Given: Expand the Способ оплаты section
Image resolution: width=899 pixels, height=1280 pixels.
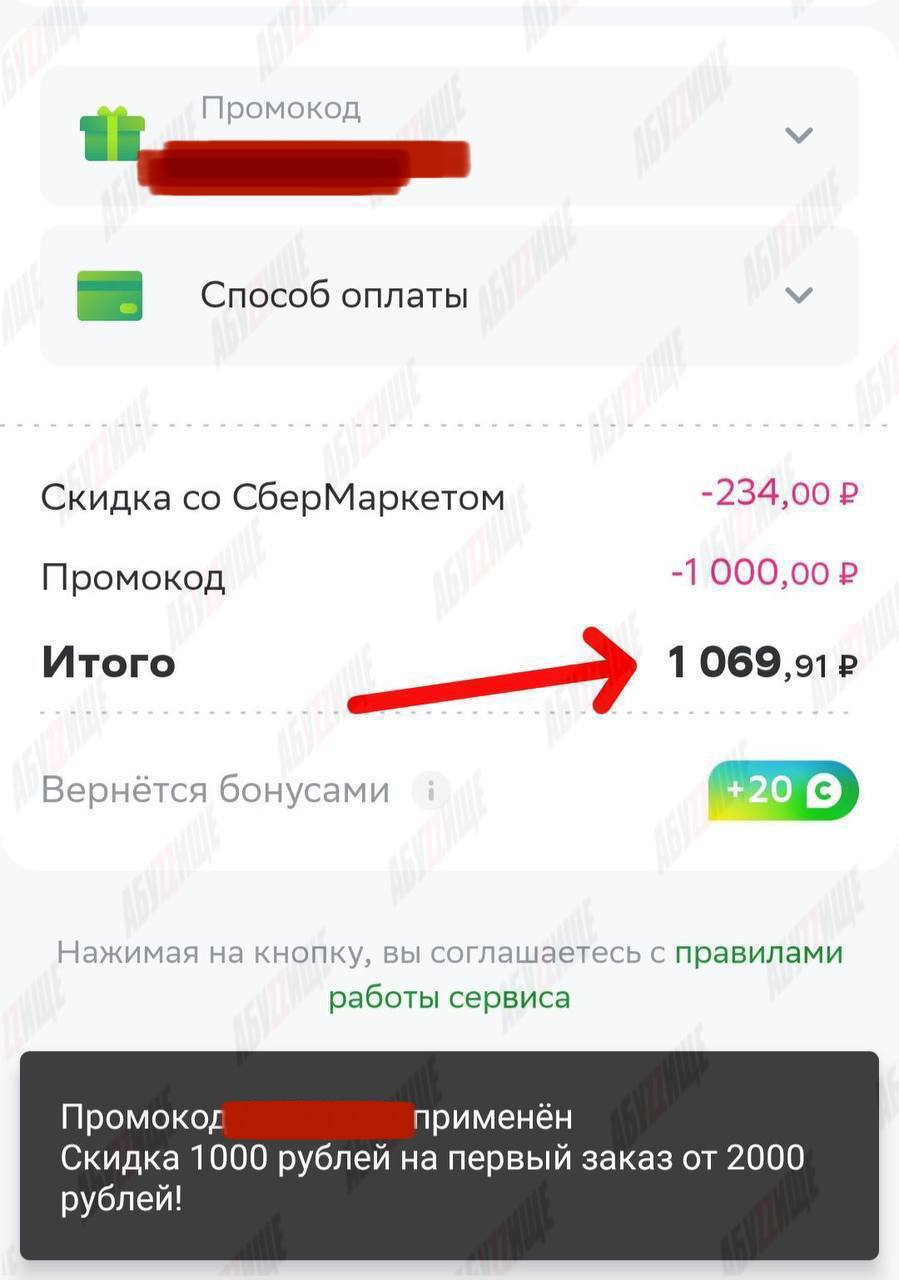Looking at the screenshot, I should click(798, 295).
